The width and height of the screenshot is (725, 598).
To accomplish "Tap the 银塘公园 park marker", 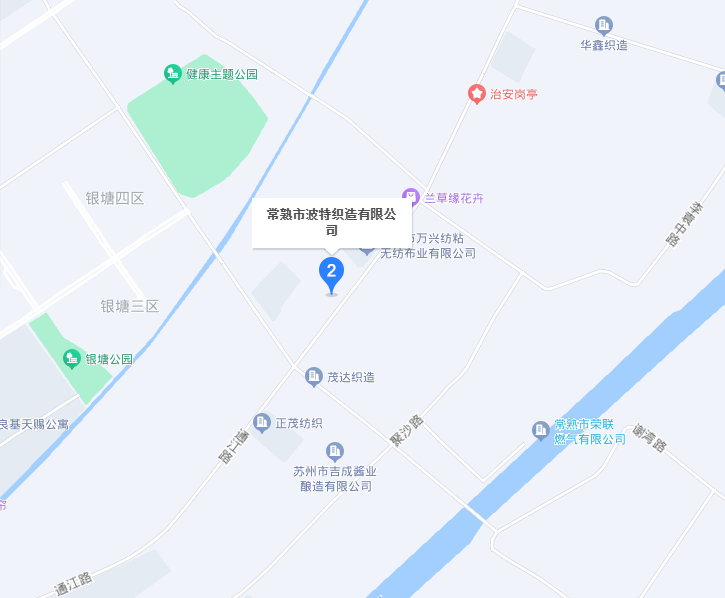I will [x=72, y=359].
